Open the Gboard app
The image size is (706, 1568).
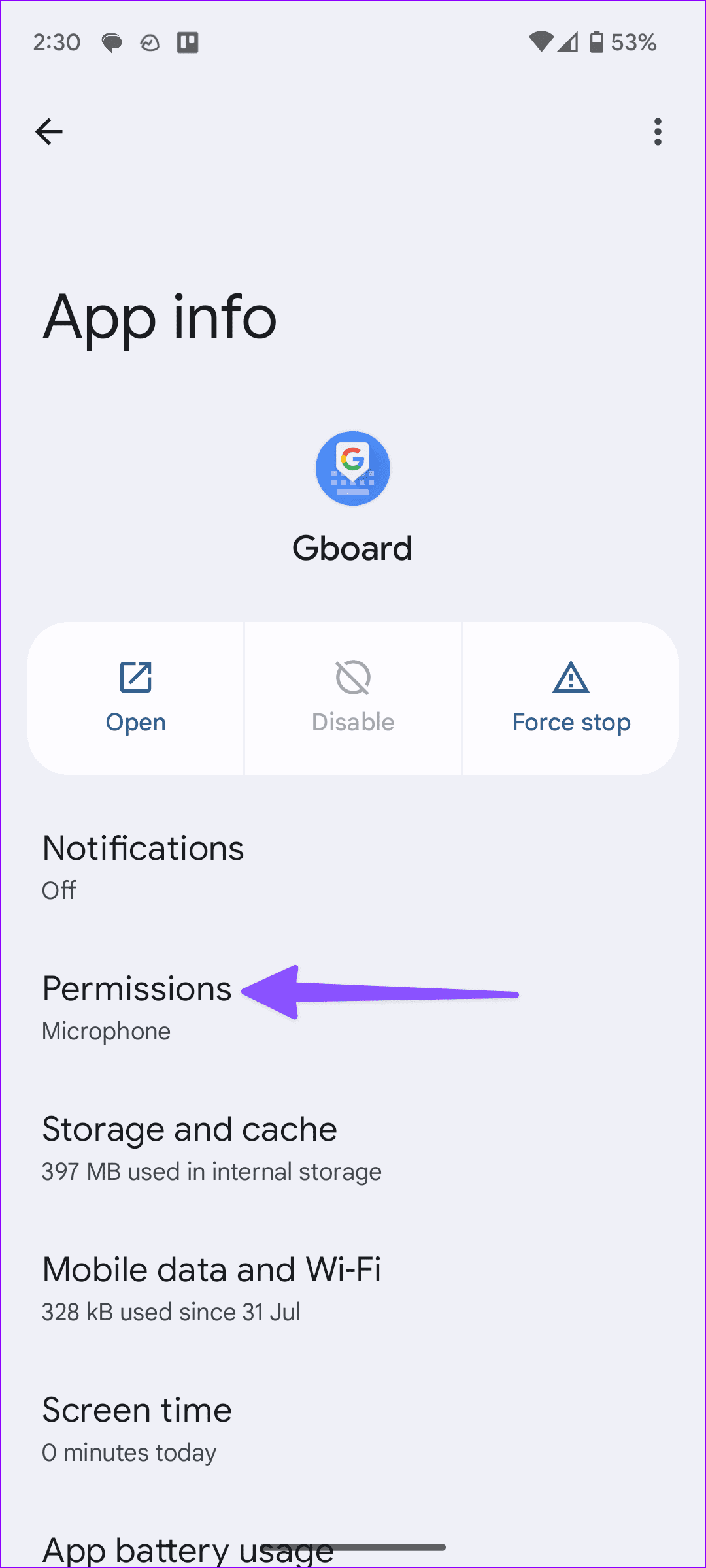(x=135, y=698)
